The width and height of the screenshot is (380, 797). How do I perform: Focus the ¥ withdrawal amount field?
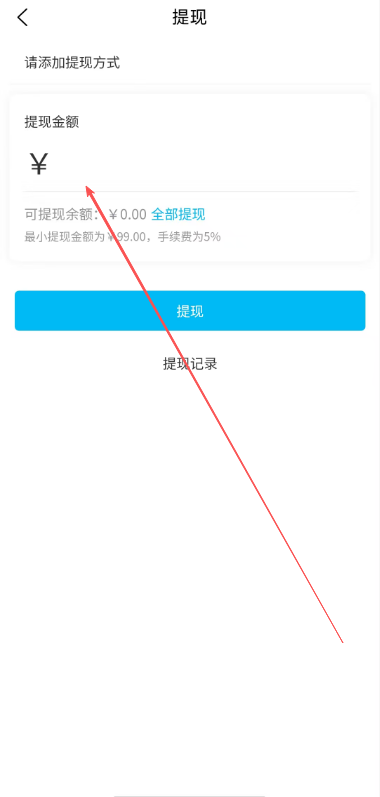[x=190, y=165]
